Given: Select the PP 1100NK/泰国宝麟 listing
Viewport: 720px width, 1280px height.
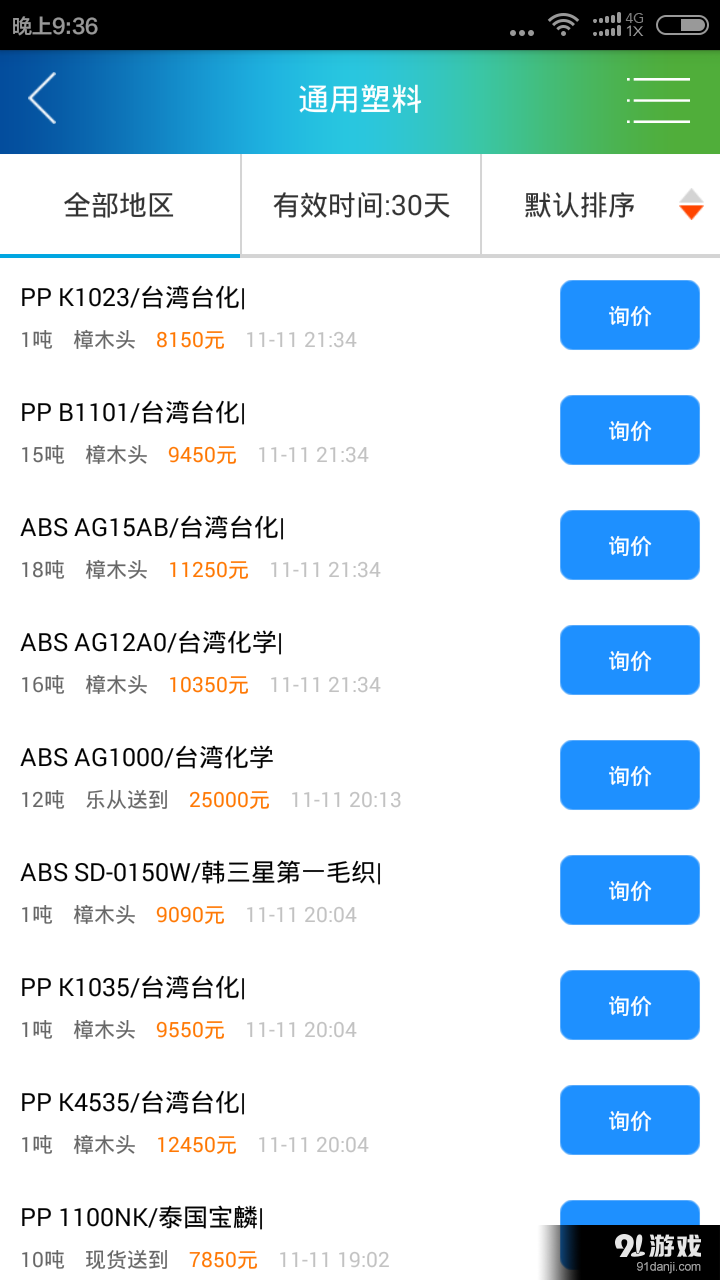Looking at the screenshot, I should coord(131,1218).
